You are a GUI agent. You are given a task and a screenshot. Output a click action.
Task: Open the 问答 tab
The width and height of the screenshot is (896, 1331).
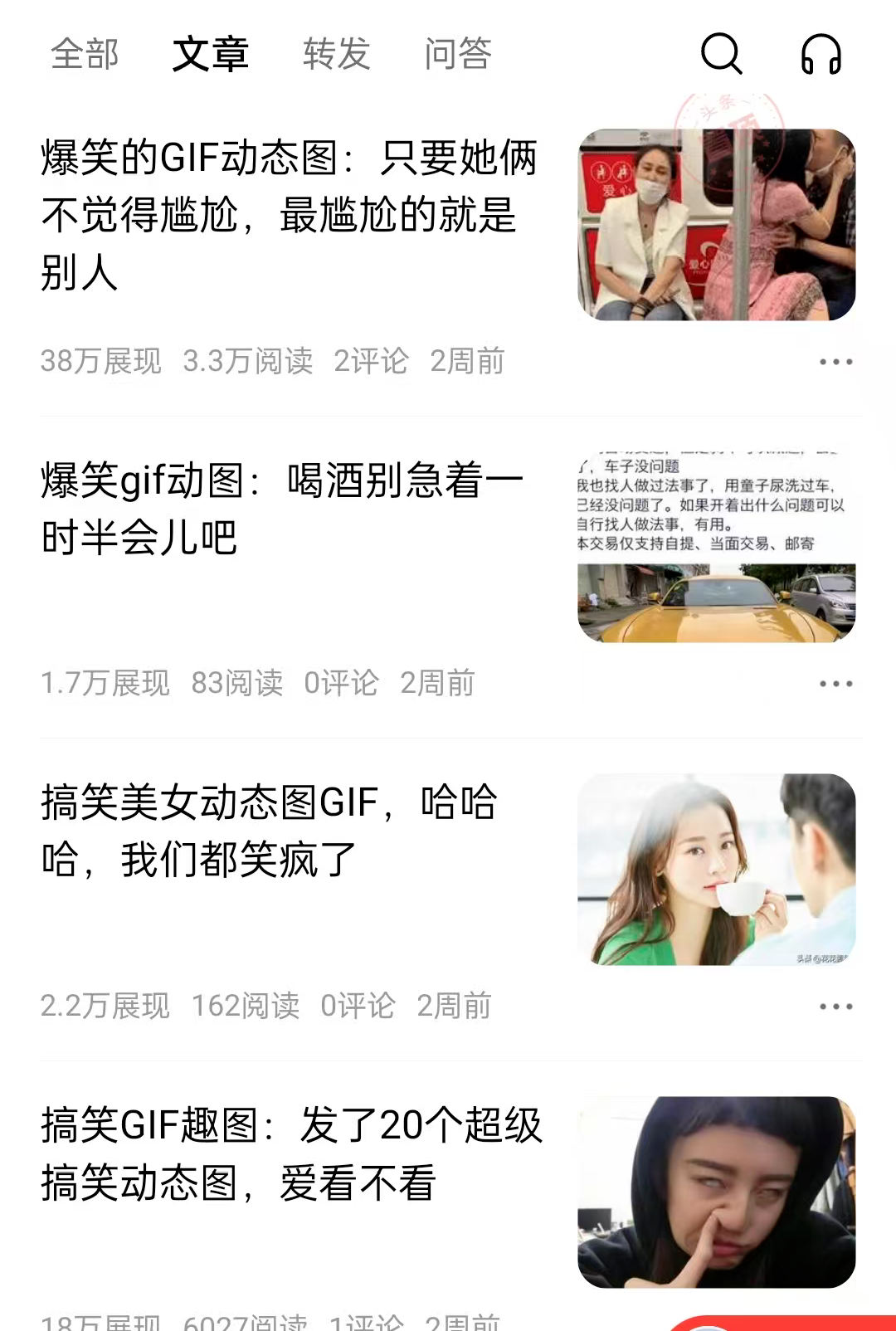[x=458, y=55]
